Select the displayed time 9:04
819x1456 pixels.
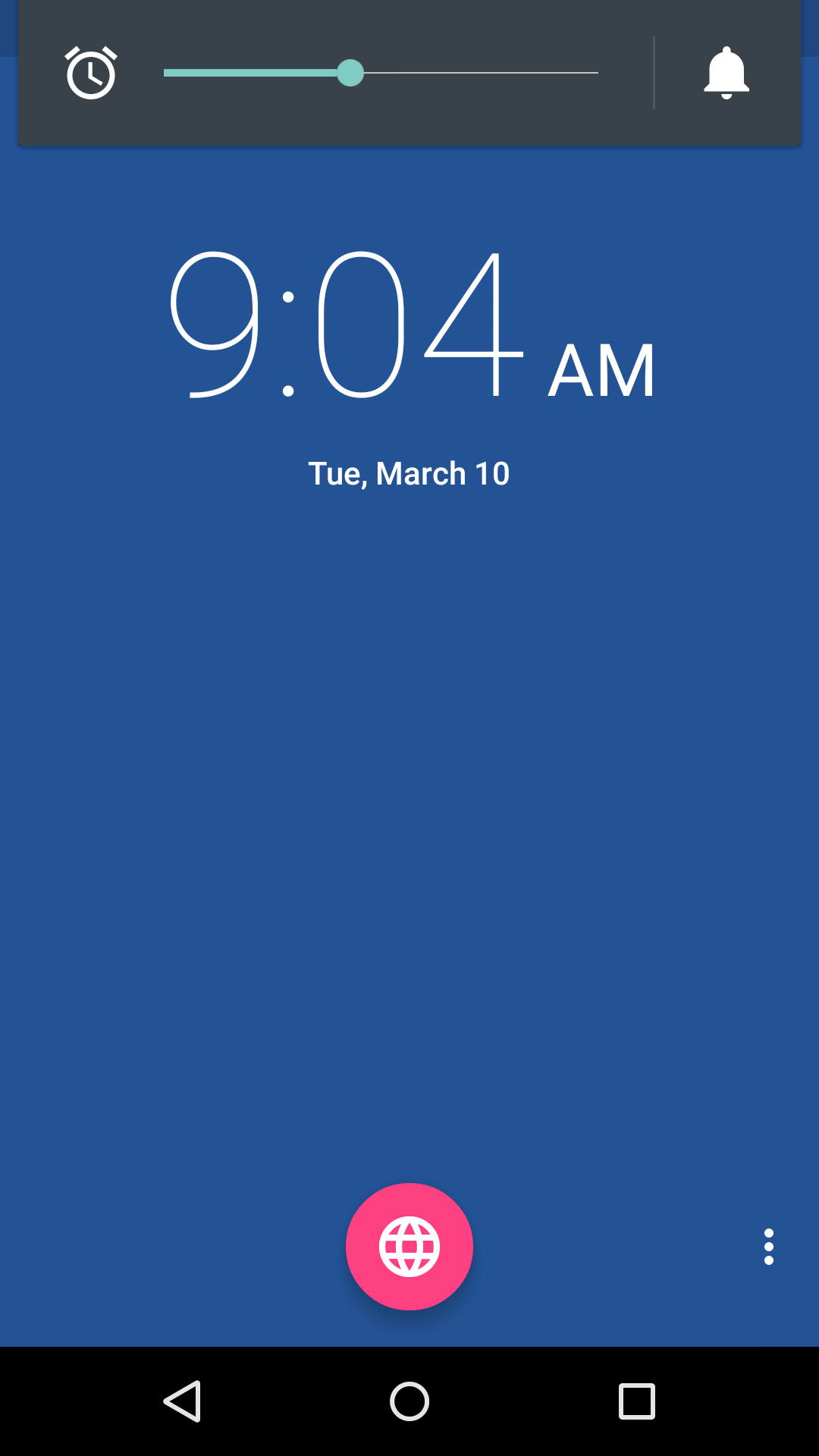345,326
